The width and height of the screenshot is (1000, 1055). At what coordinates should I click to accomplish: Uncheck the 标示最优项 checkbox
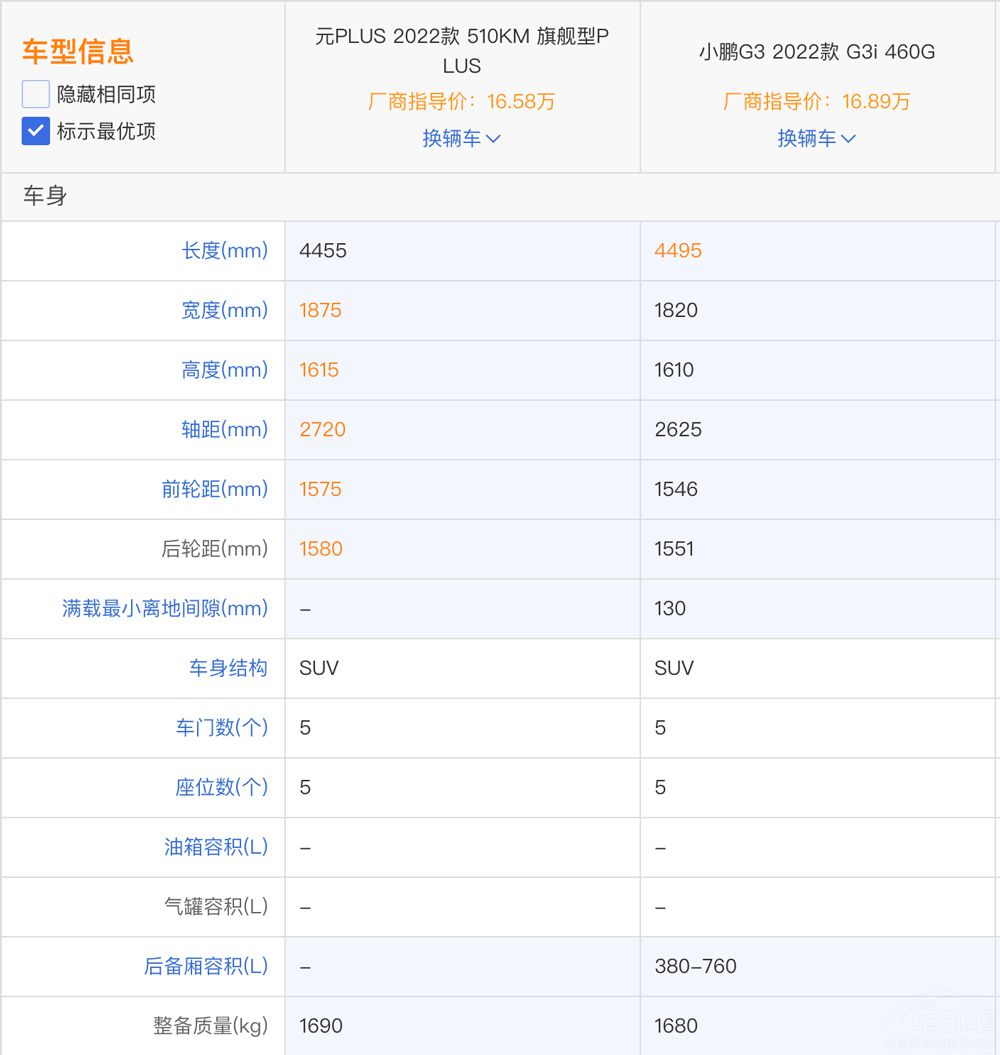pos(36,131)
